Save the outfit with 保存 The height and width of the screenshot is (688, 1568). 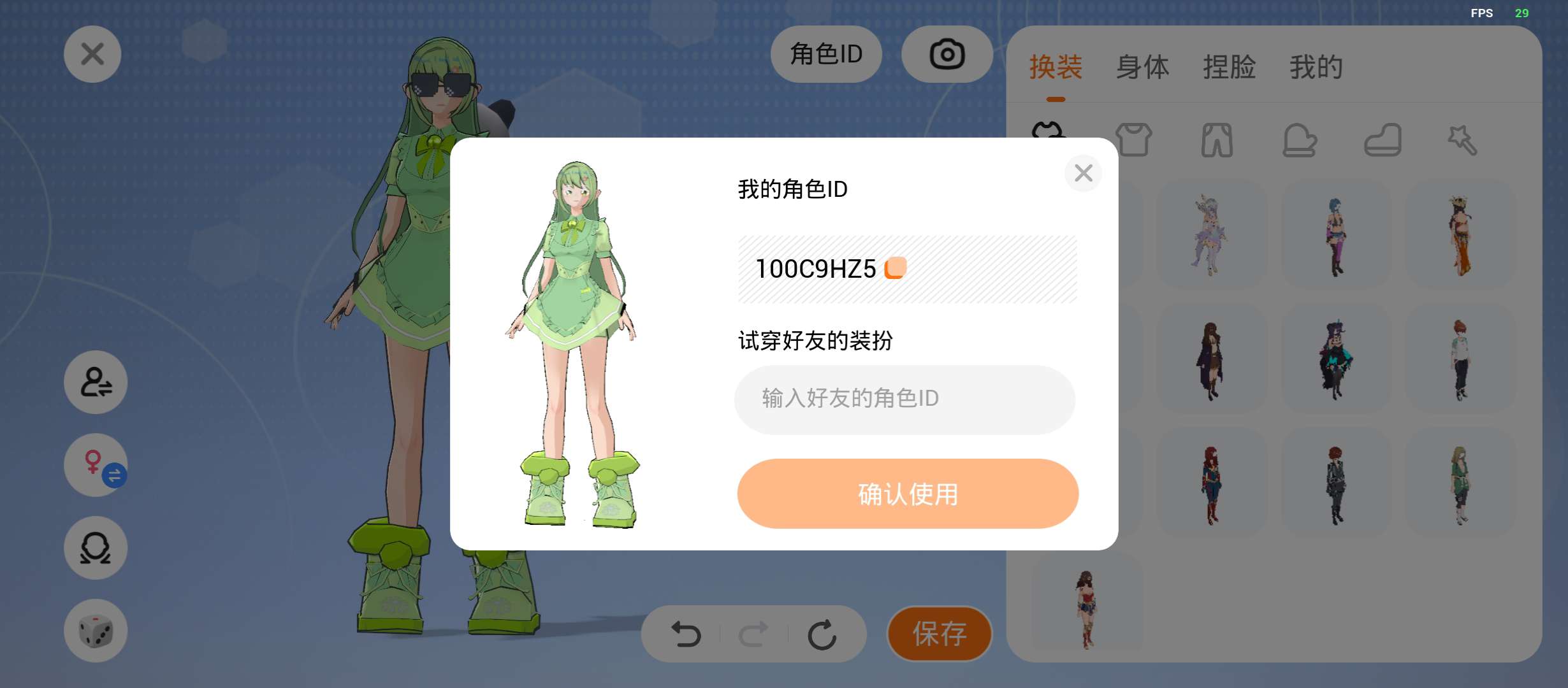pos(939,634)
